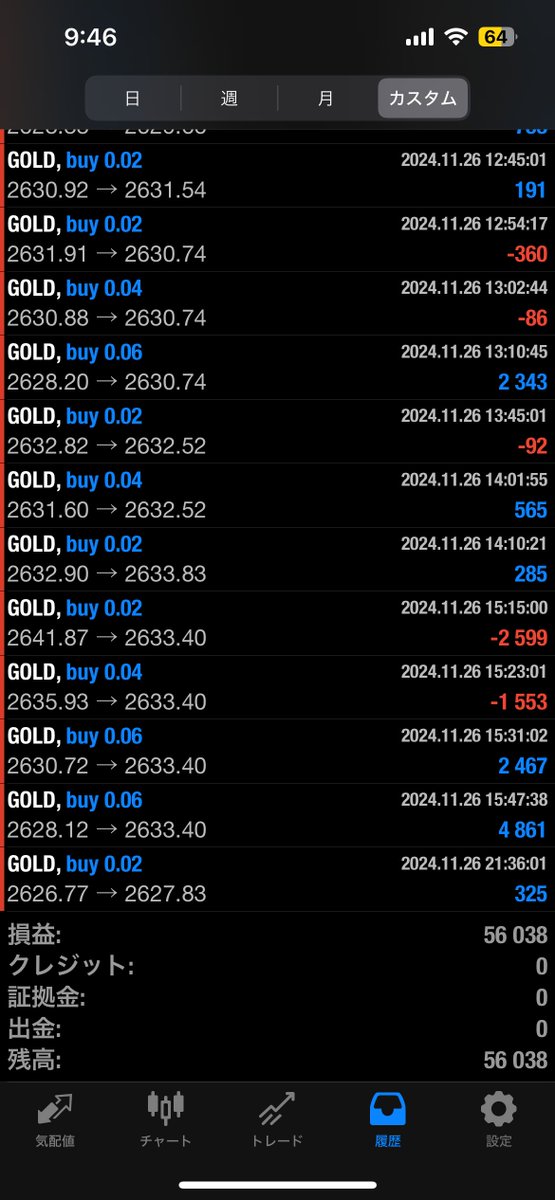
Task: Open the GOLD trade with -360 loss
Action: pos(277,240)
